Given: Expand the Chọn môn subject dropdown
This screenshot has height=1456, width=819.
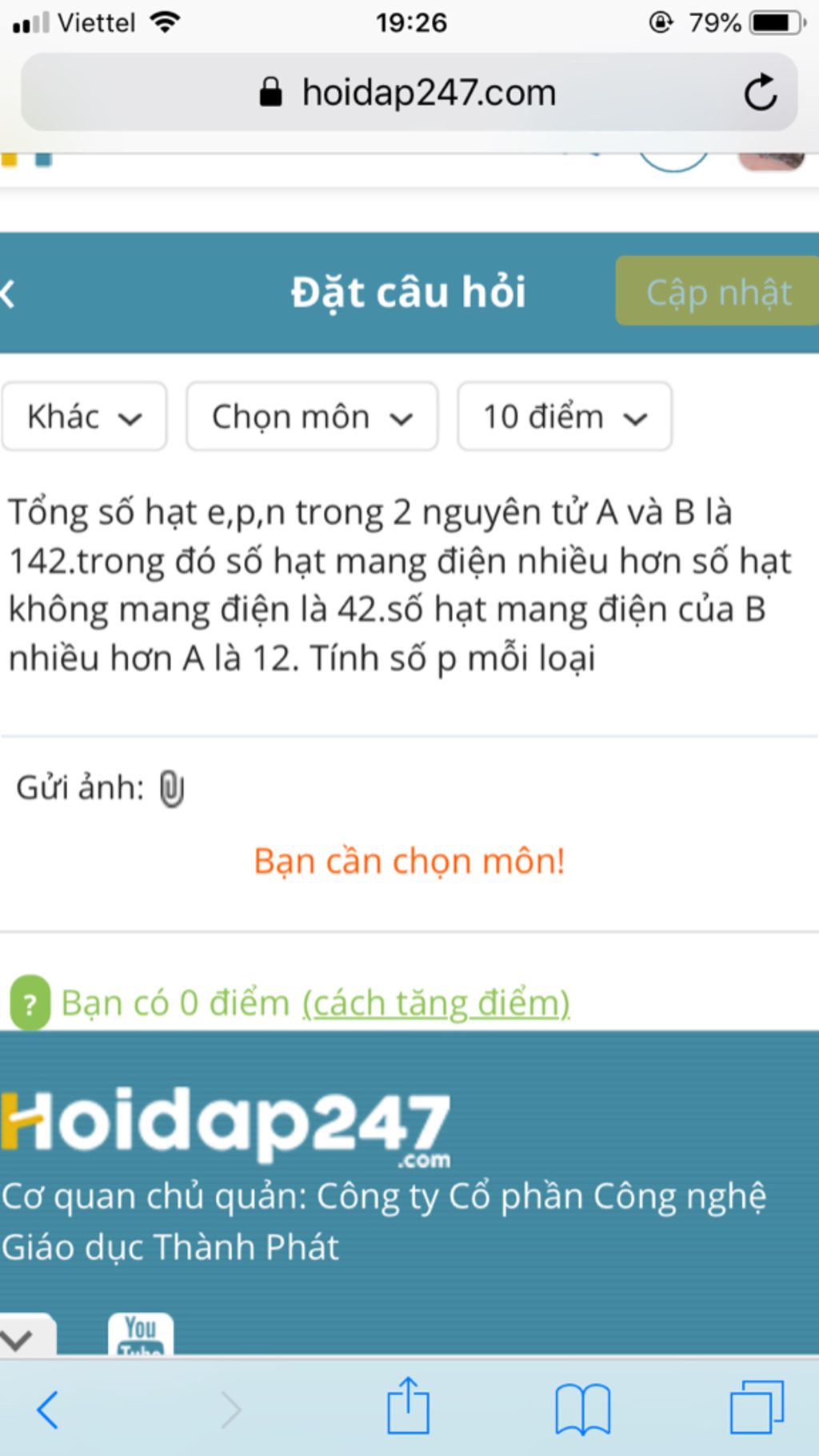Looking at the screenshot, I should [x=312, y=417].
